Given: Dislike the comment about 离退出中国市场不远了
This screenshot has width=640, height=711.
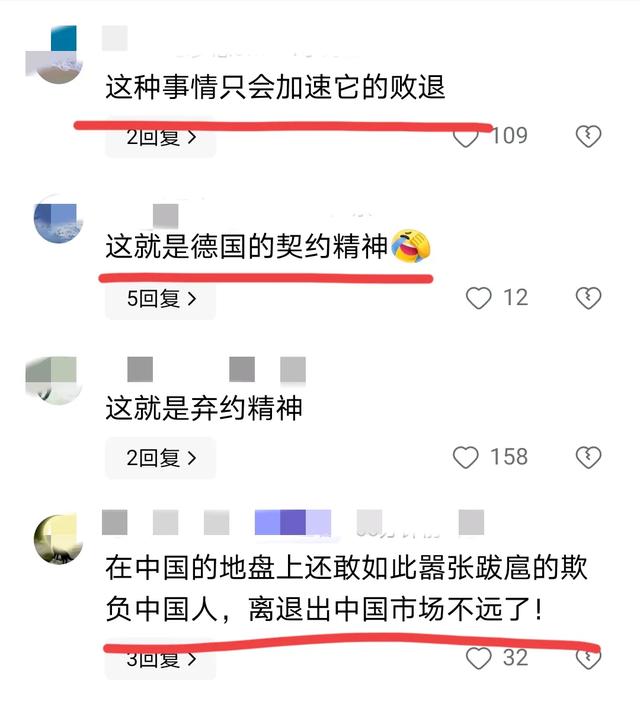Looking at the screenshot, I should 589,658.
